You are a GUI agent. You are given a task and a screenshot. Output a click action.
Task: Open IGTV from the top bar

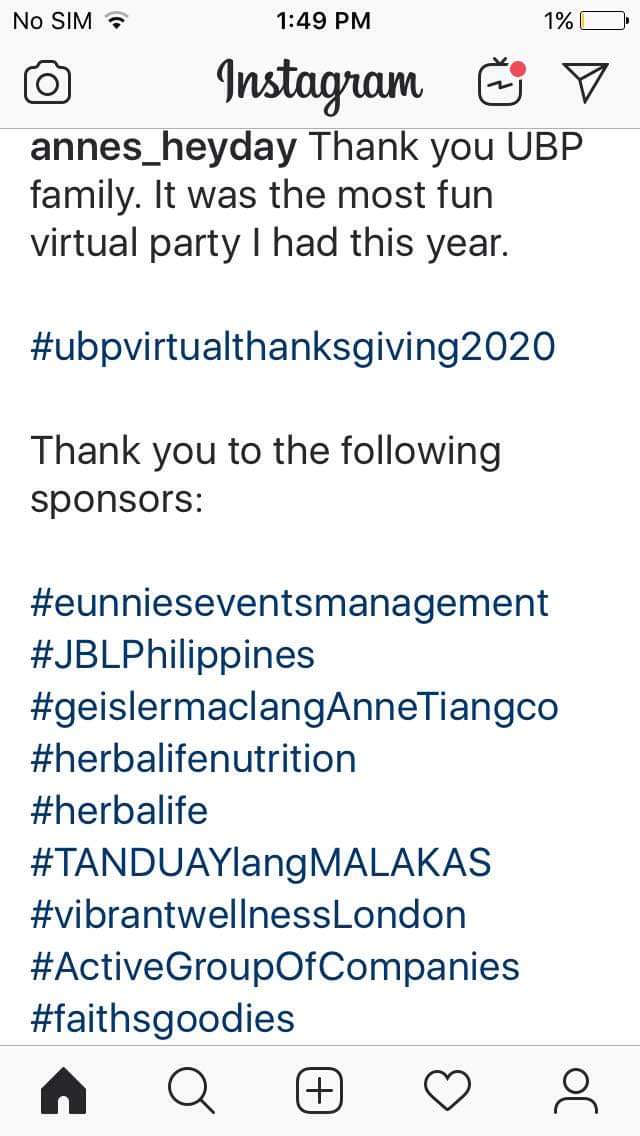tap(501, 80)
